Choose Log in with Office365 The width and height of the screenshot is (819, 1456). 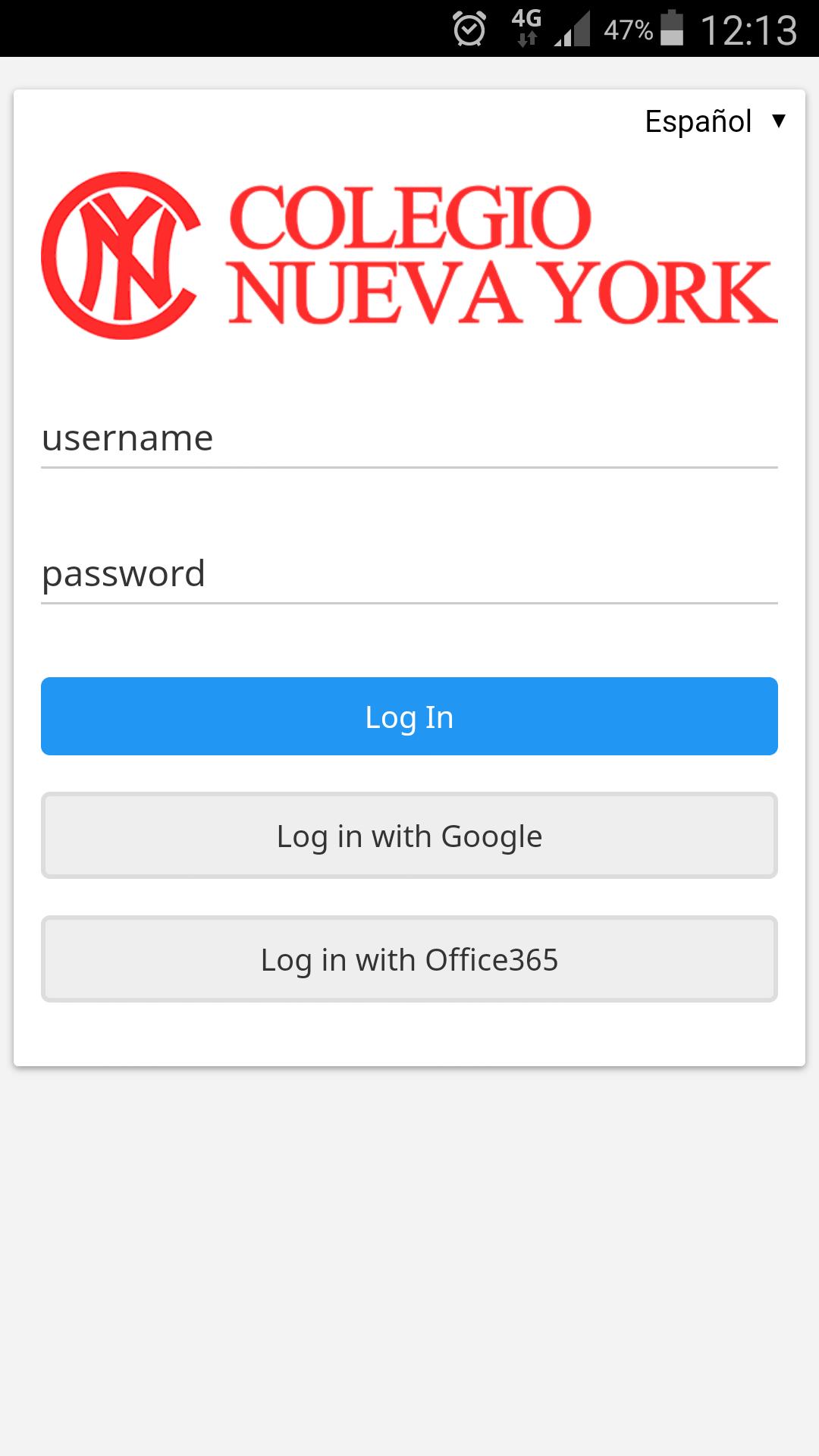coord(409,959)
